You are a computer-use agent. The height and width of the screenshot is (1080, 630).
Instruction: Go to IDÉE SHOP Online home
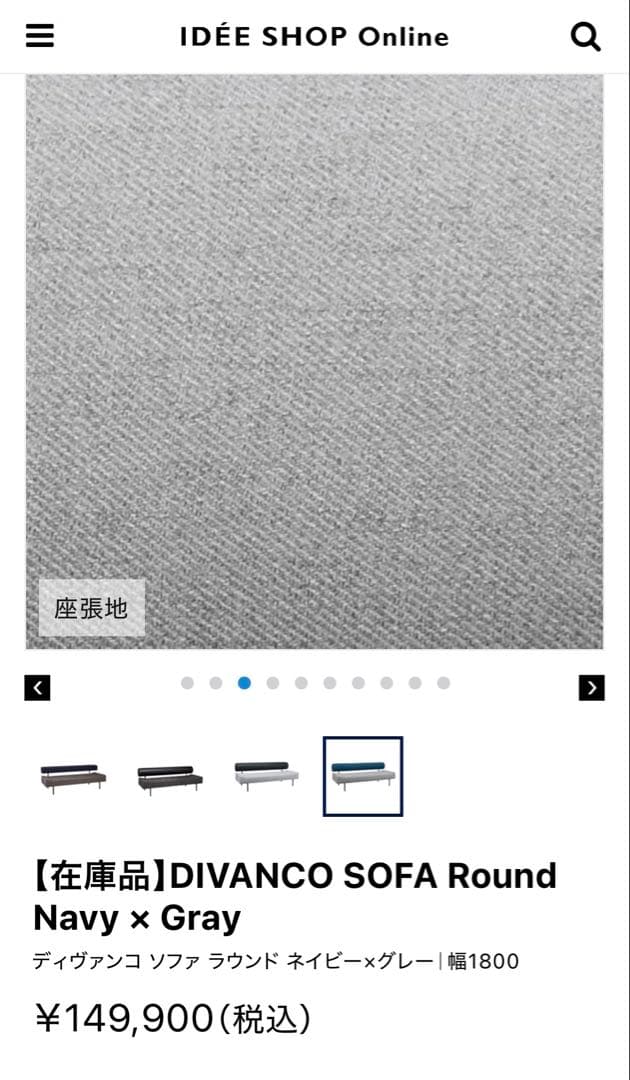point(314,37)
